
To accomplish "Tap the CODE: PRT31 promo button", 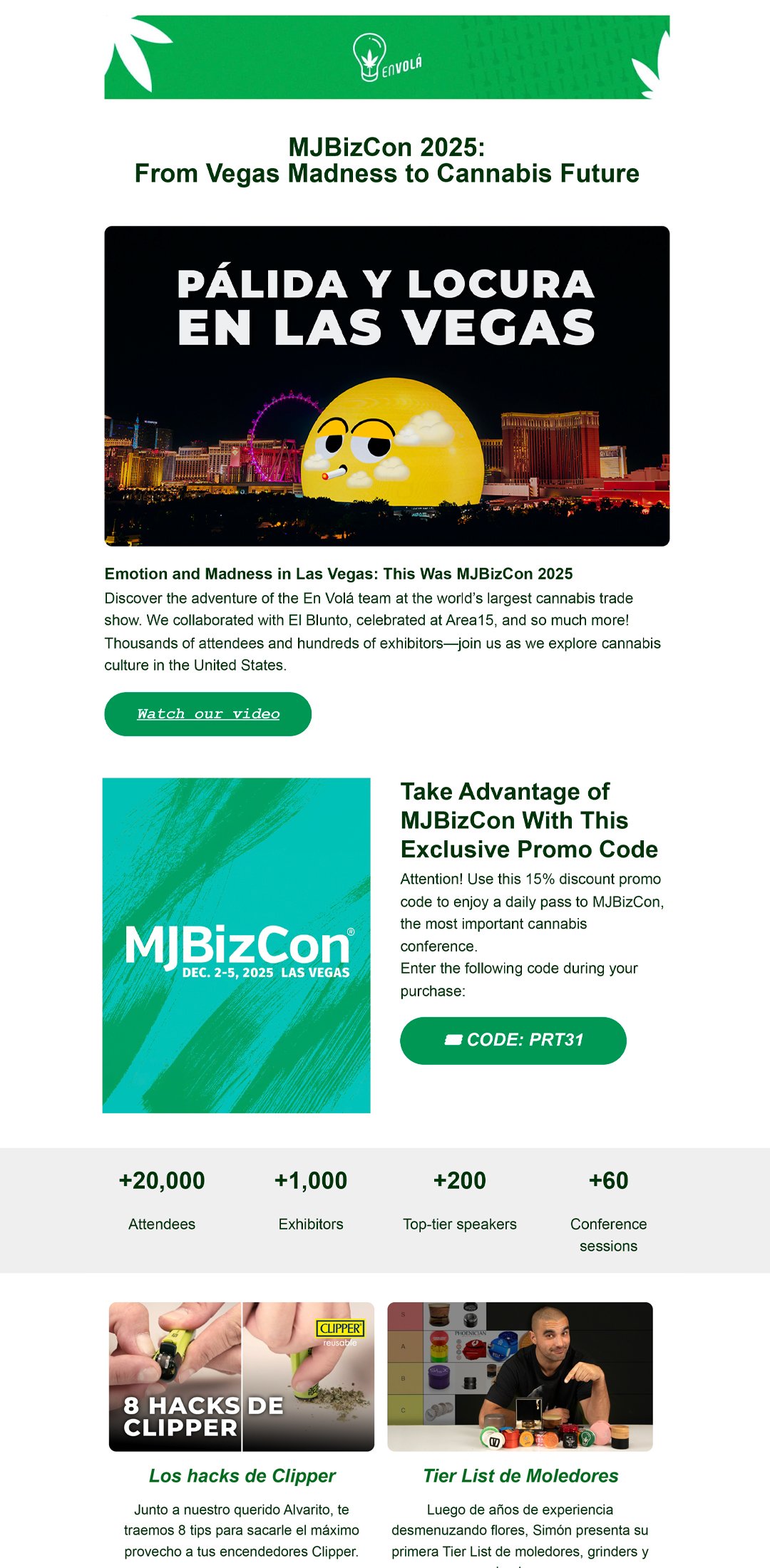I will coord(513,1040).
